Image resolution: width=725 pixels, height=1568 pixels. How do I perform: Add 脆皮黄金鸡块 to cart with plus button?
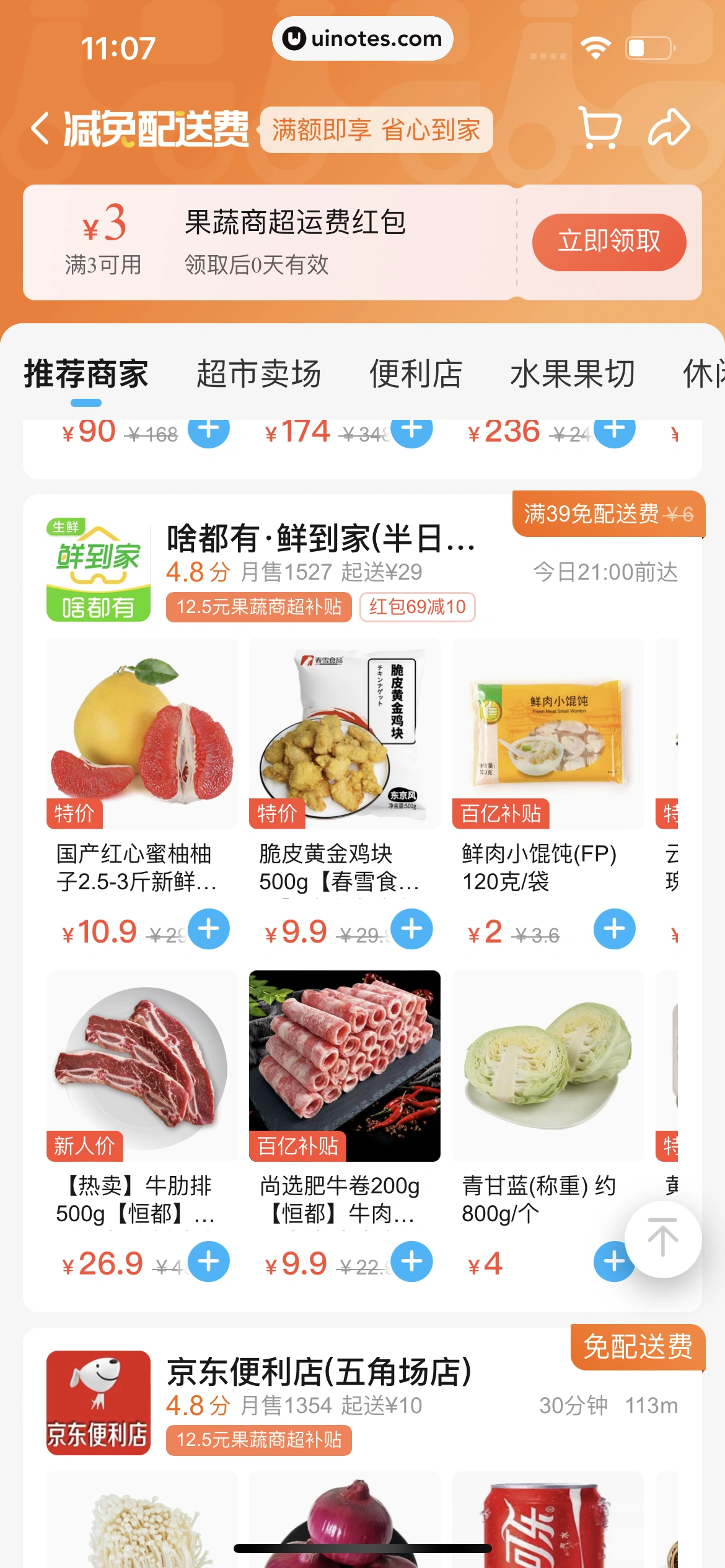(x=410, y=929)
